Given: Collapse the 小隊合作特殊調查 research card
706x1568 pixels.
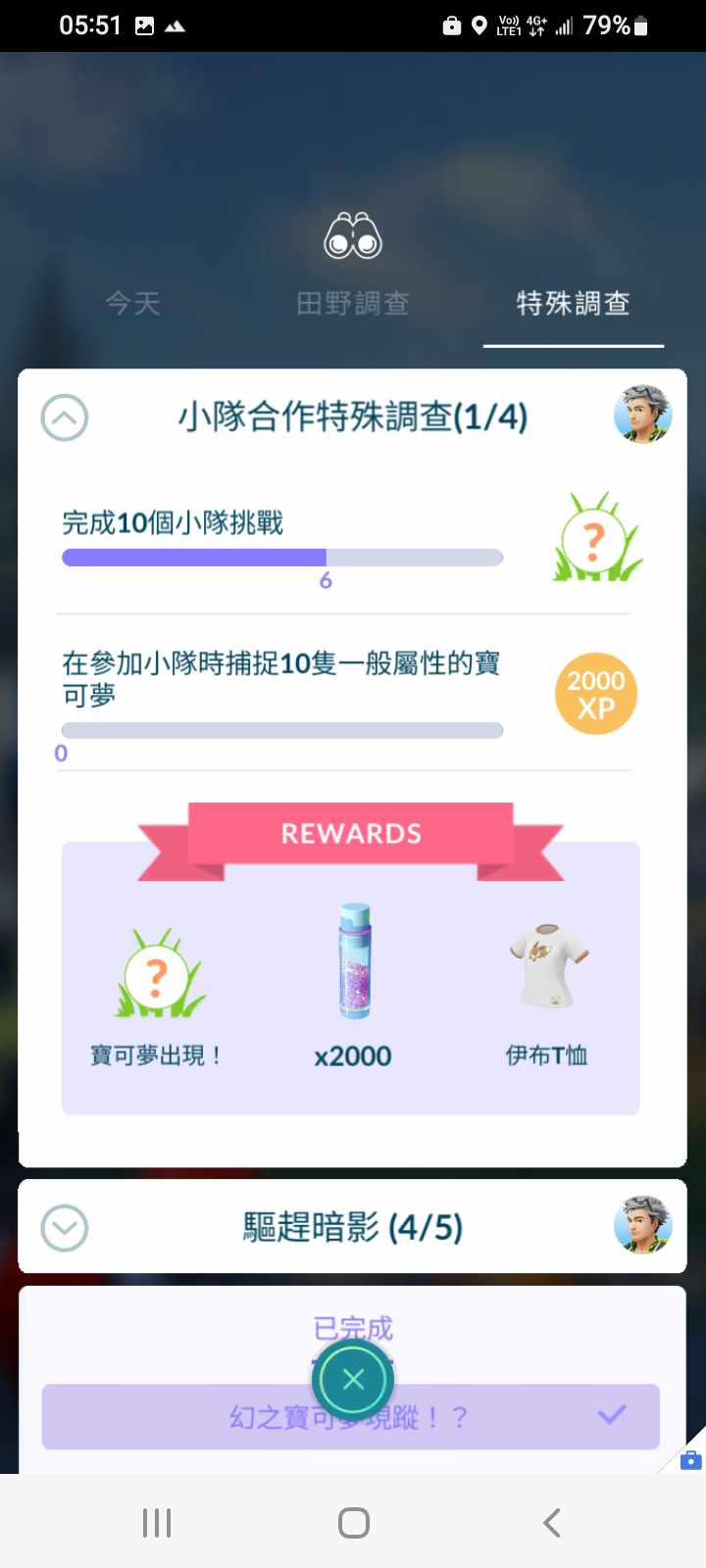Looking at the screenshot, I should click(x=65, y=418).
